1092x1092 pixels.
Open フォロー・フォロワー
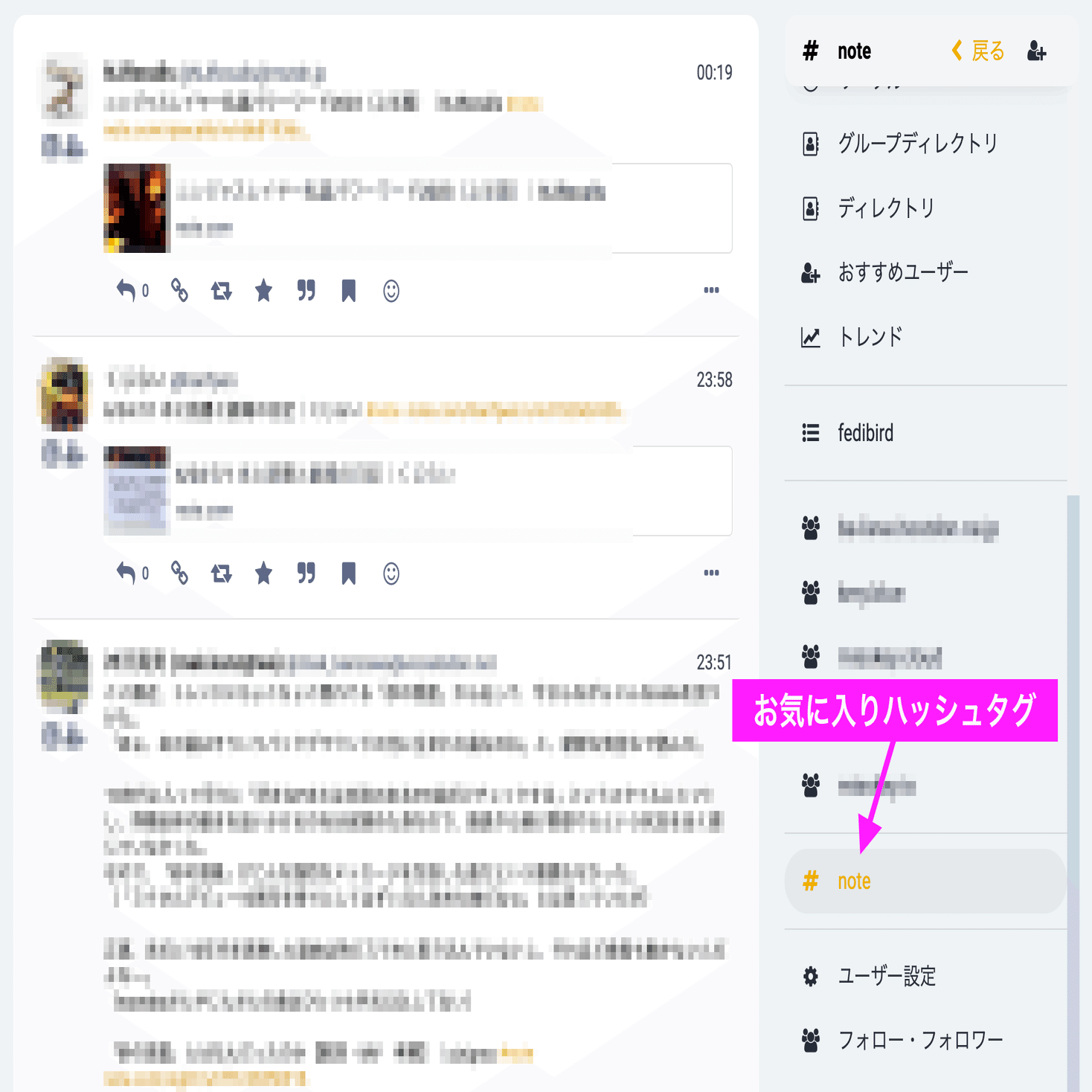(919, 1040)
